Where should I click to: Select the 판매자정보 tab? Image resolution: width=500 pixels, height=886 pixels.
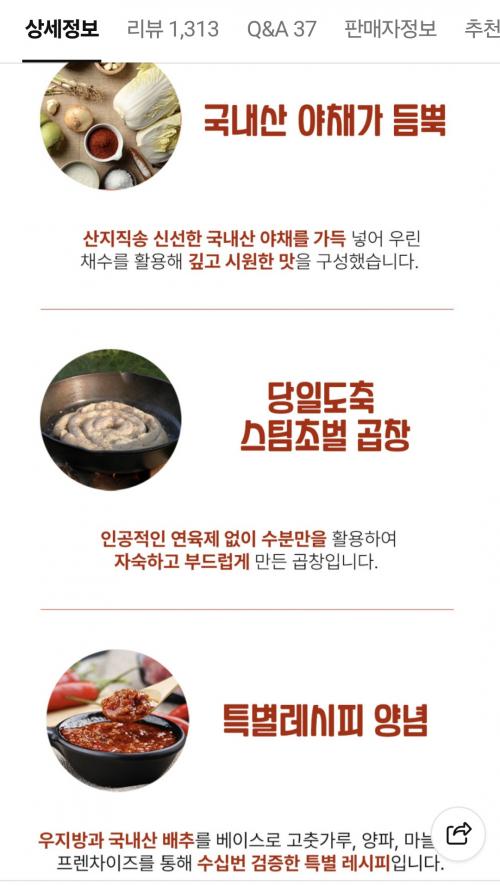point(390,29)
